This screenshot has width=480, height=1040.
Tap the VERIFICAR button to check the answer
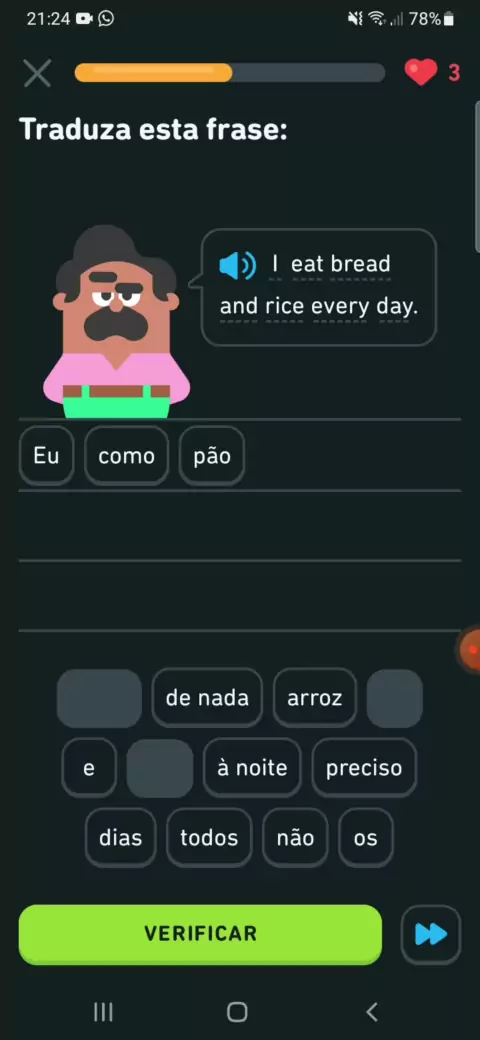pos(200,934)
